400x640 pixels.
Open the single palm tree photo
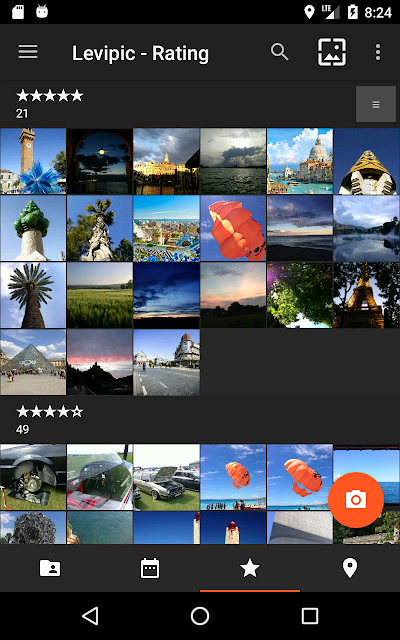click(33, 295)
